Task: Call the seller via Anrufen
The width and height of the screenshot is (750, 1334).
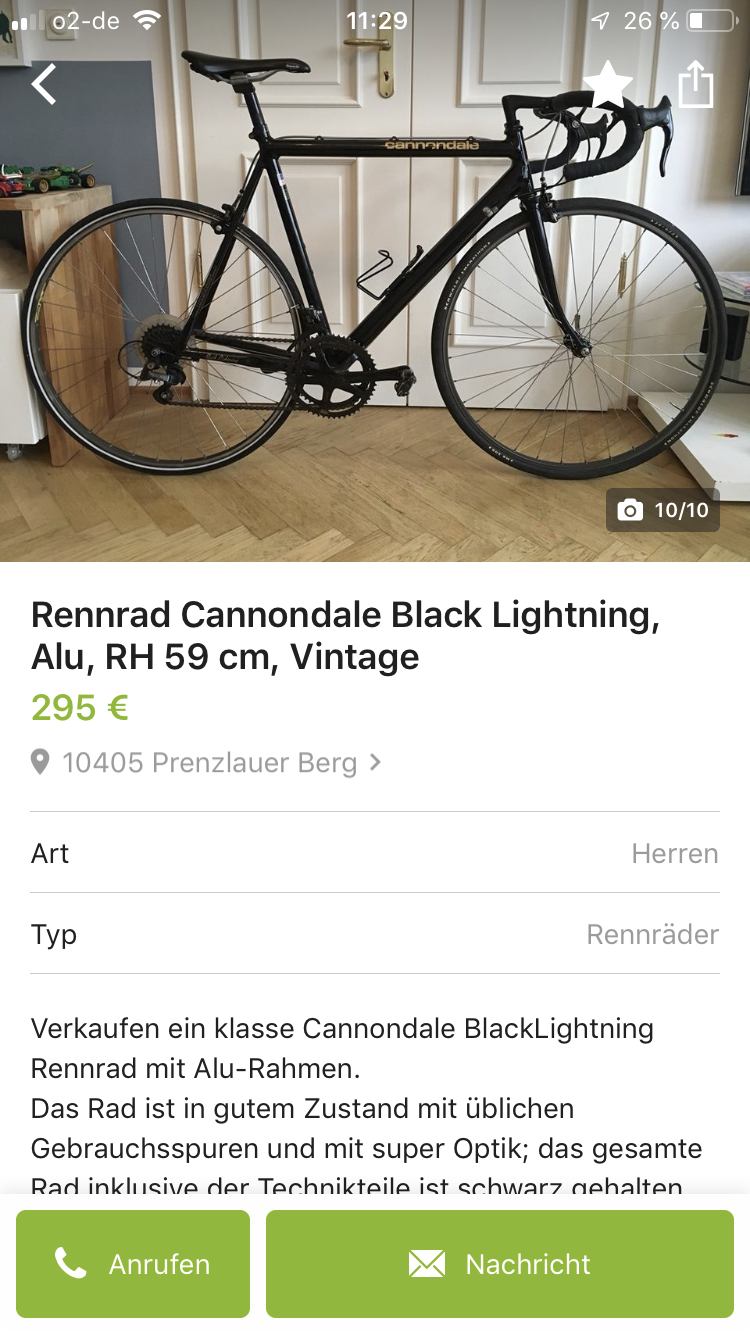Action: click(x=133, y=1264)
